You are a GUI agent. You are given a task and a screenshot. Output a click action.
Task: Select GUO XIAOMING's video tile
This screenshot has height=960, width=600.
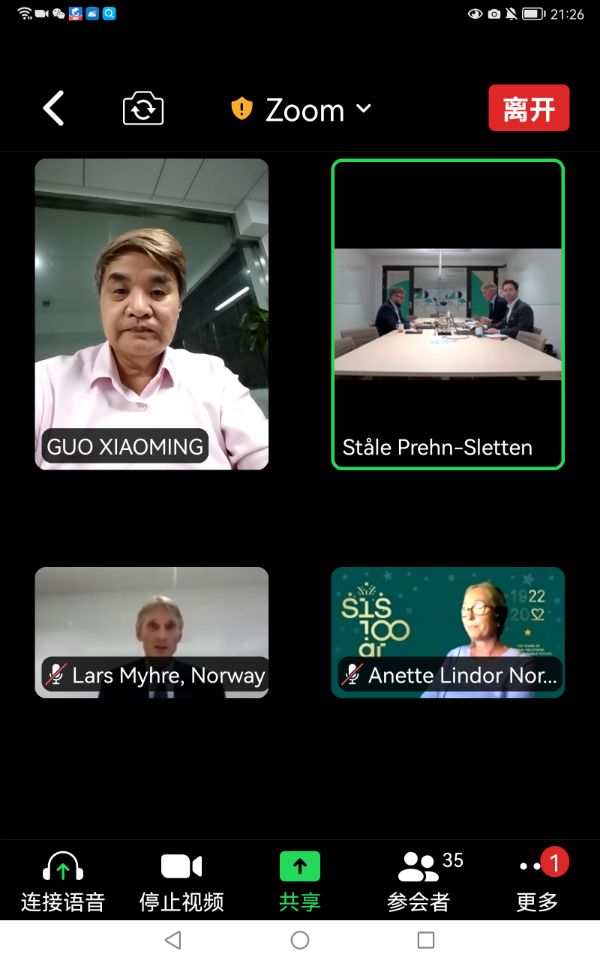(152, 313)
